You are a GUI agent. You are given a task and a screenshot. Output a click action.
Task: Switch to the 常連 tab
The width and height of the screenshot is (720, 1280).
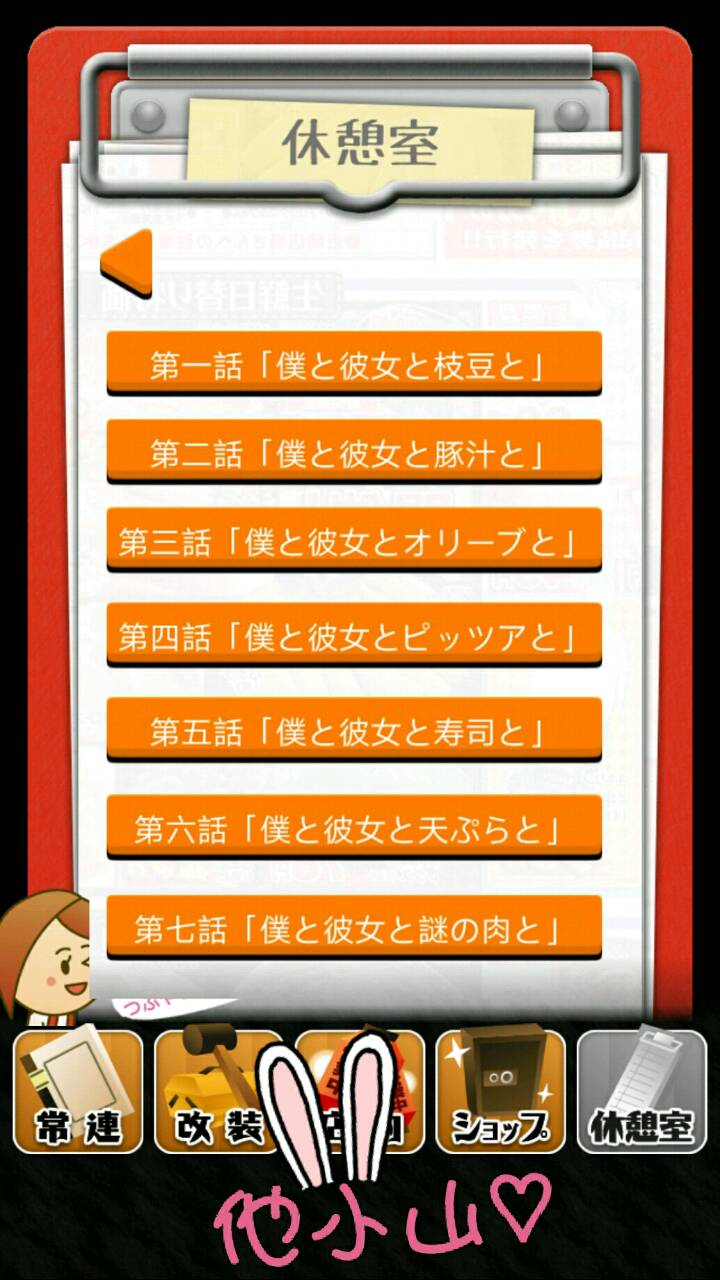click(77, 1092)
